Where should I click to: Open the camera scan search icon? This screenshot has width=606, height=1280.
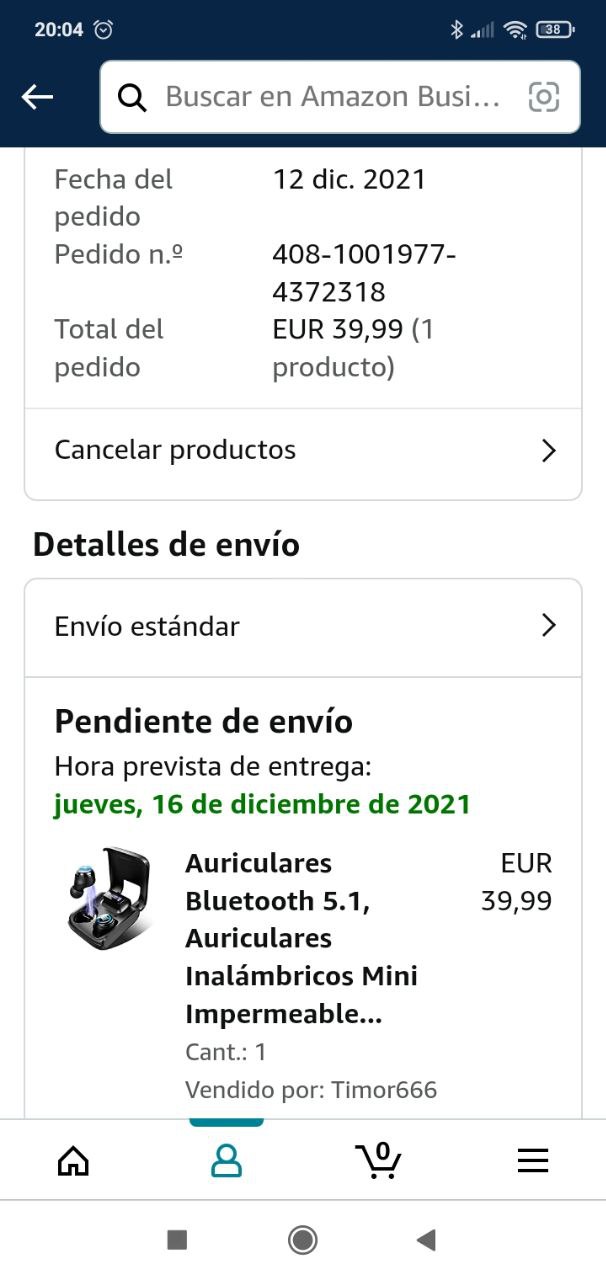coord(543,97)
